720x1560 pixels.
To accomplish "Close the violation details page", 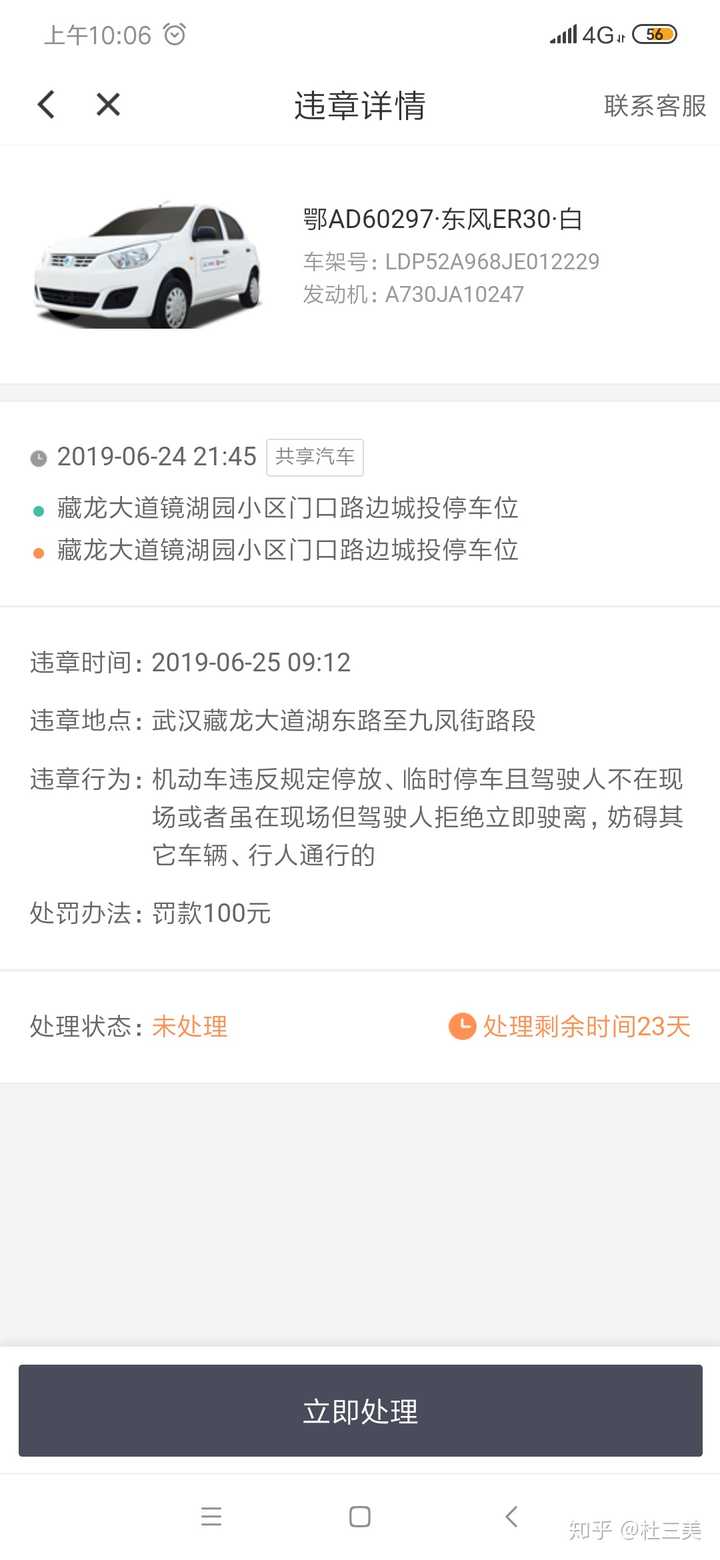I will coord(108,105).
